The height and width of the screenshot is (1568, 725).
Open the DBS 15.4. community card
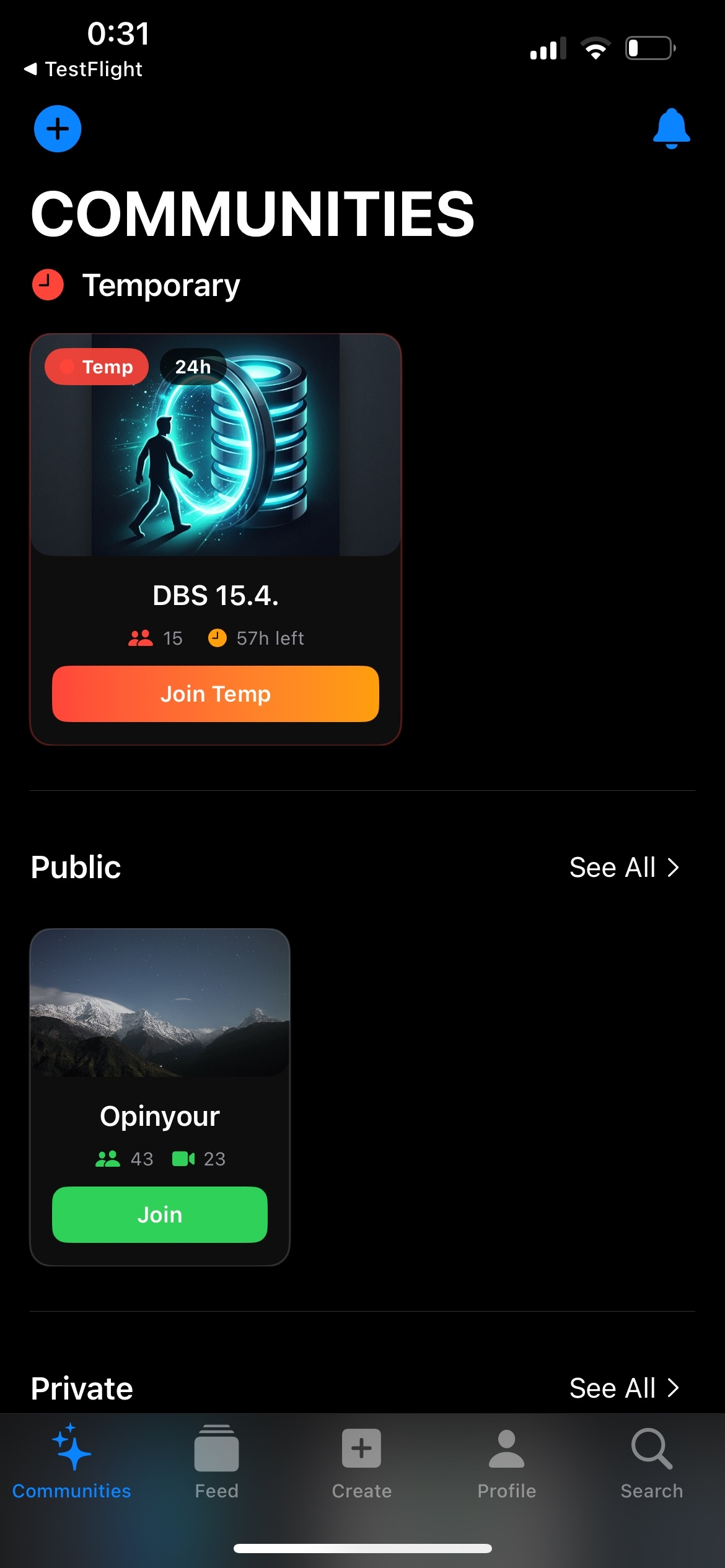point(216,471)
